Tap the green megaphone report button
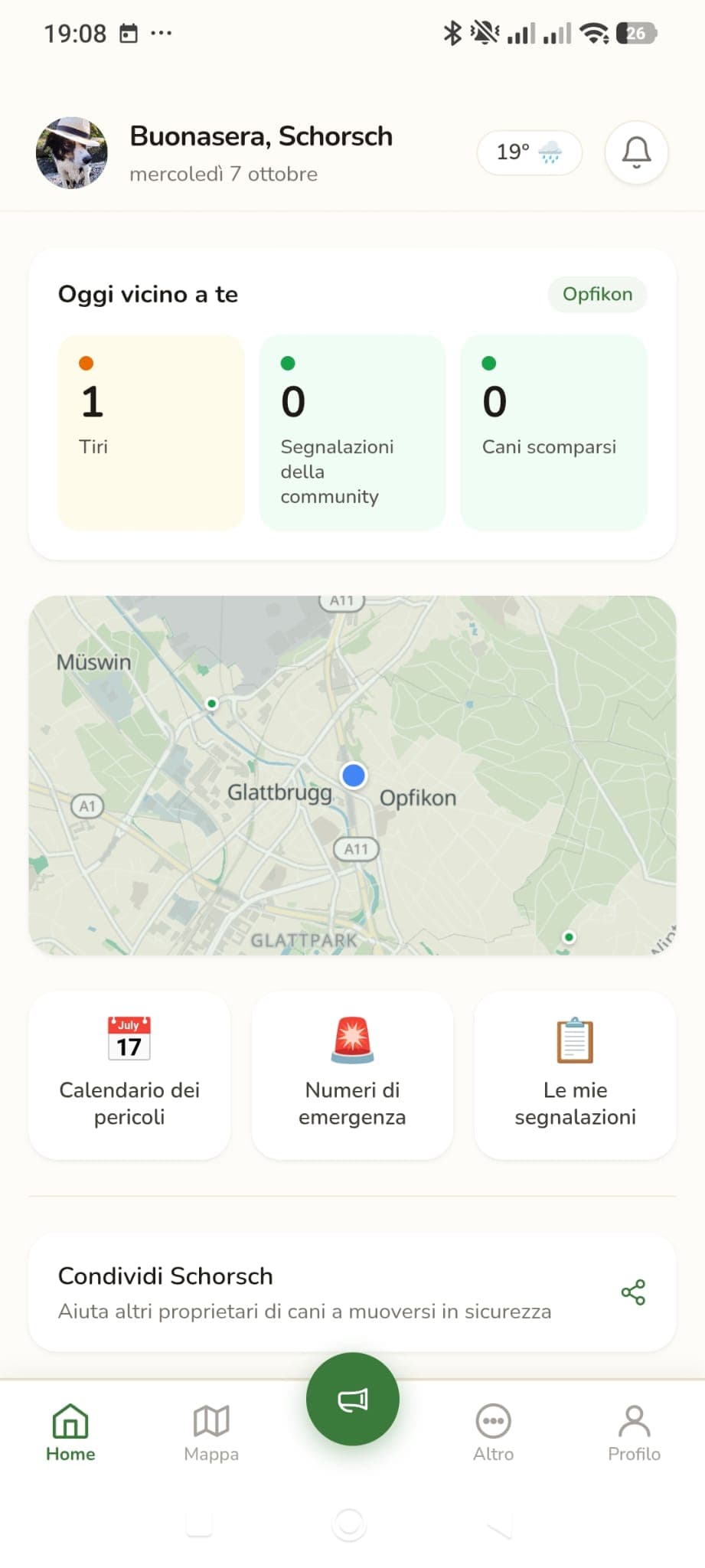705x1568 pixels. [x=352, y=1400]
